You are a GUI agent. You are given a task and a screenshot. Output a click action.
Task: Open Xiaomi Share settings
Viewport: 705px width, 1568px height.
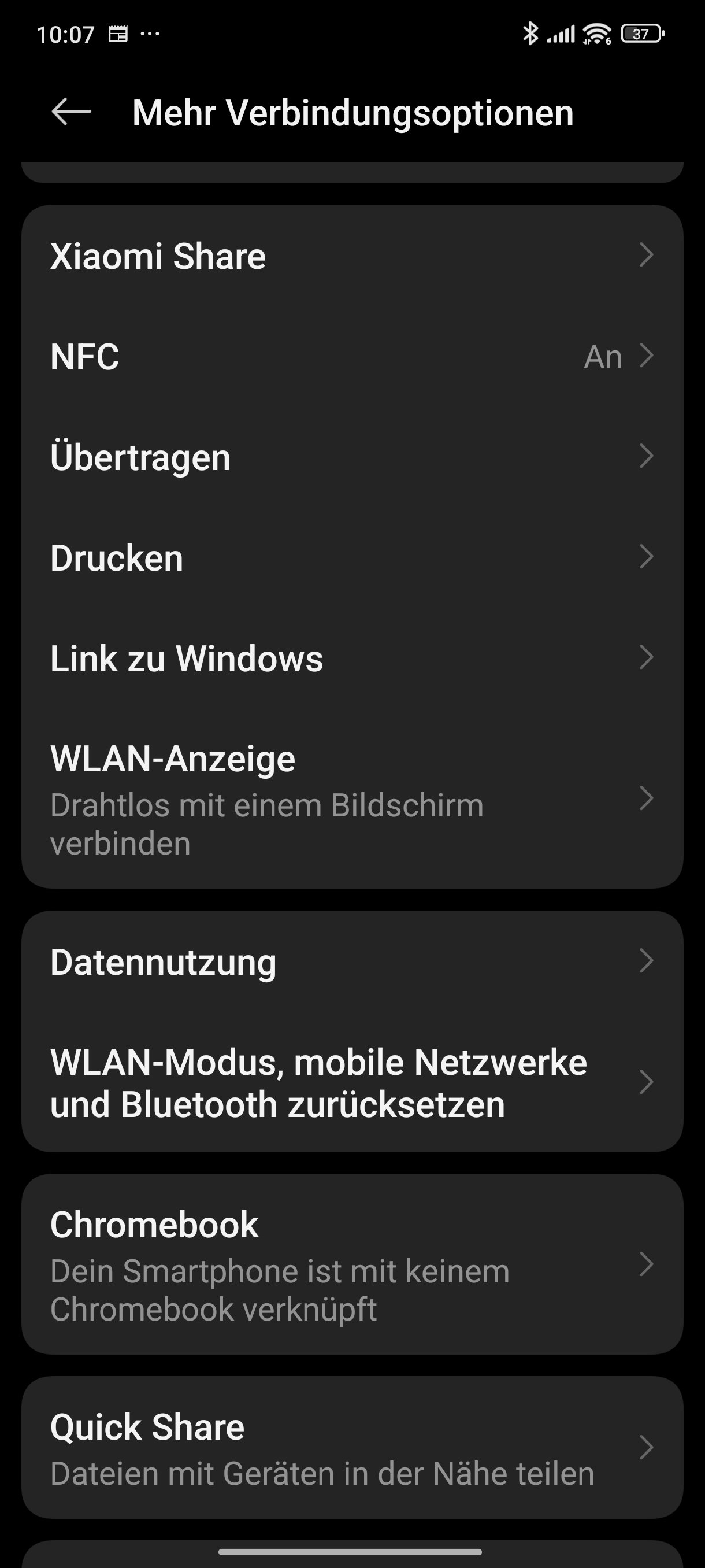(351, 256)
